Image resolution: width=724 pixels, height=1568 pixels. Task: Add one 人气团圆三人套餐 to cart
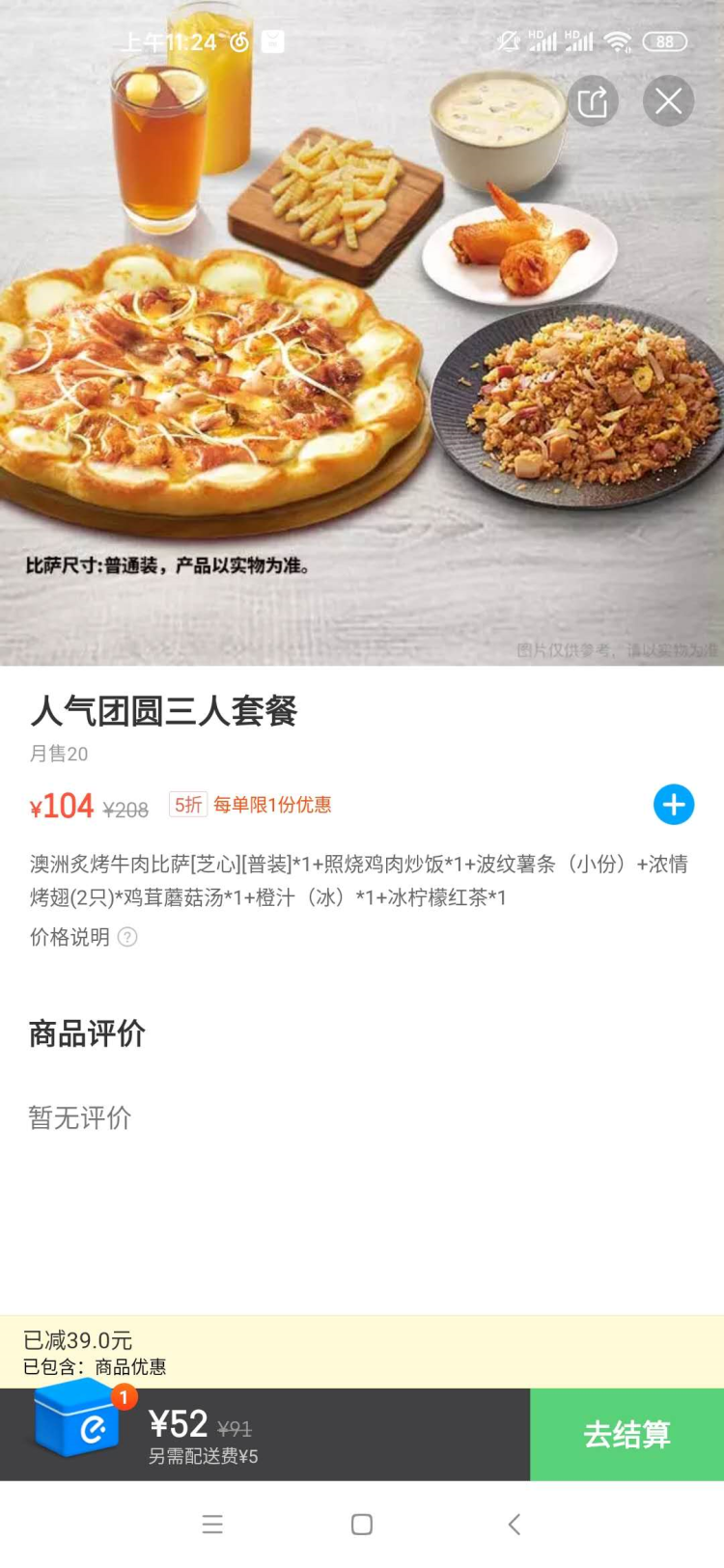pyautogui.click(x=673, y=805)
